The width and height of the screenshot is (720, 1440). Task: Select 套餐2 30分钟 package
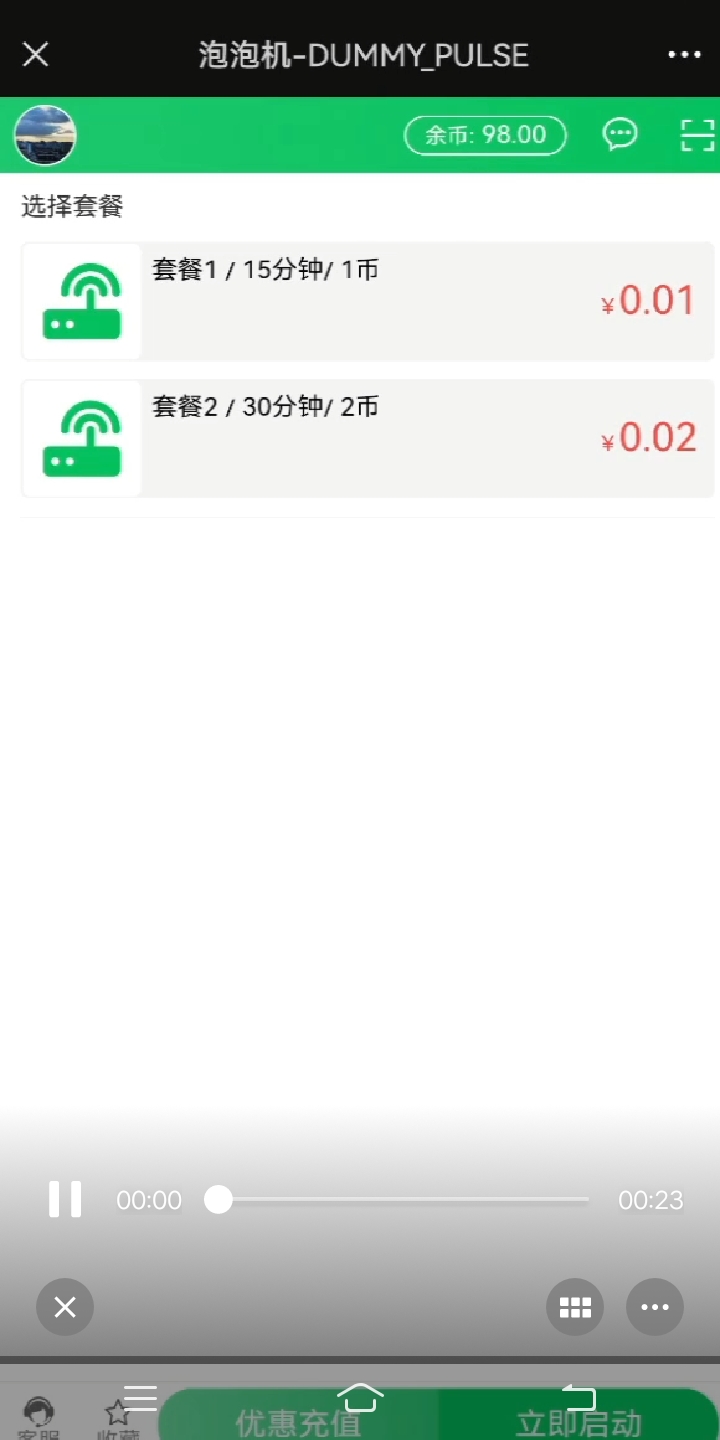pos(368,438)
